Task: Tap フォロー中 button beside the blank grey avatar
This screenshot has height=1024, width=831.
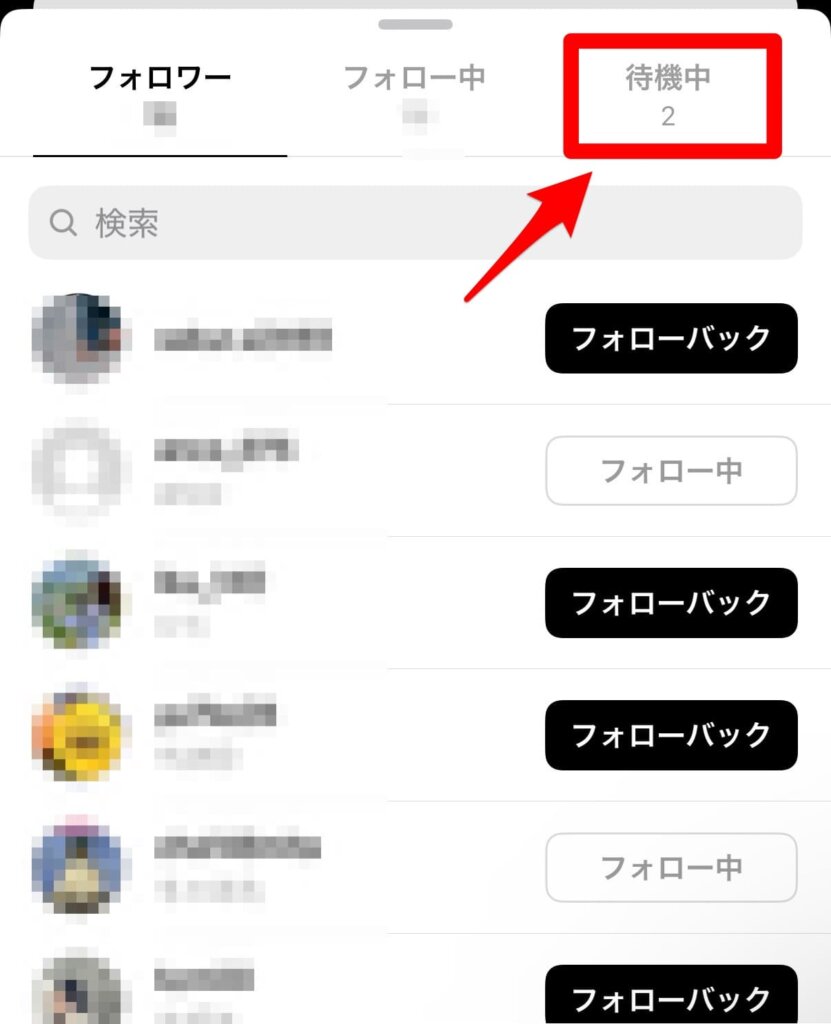Action: 671,471
